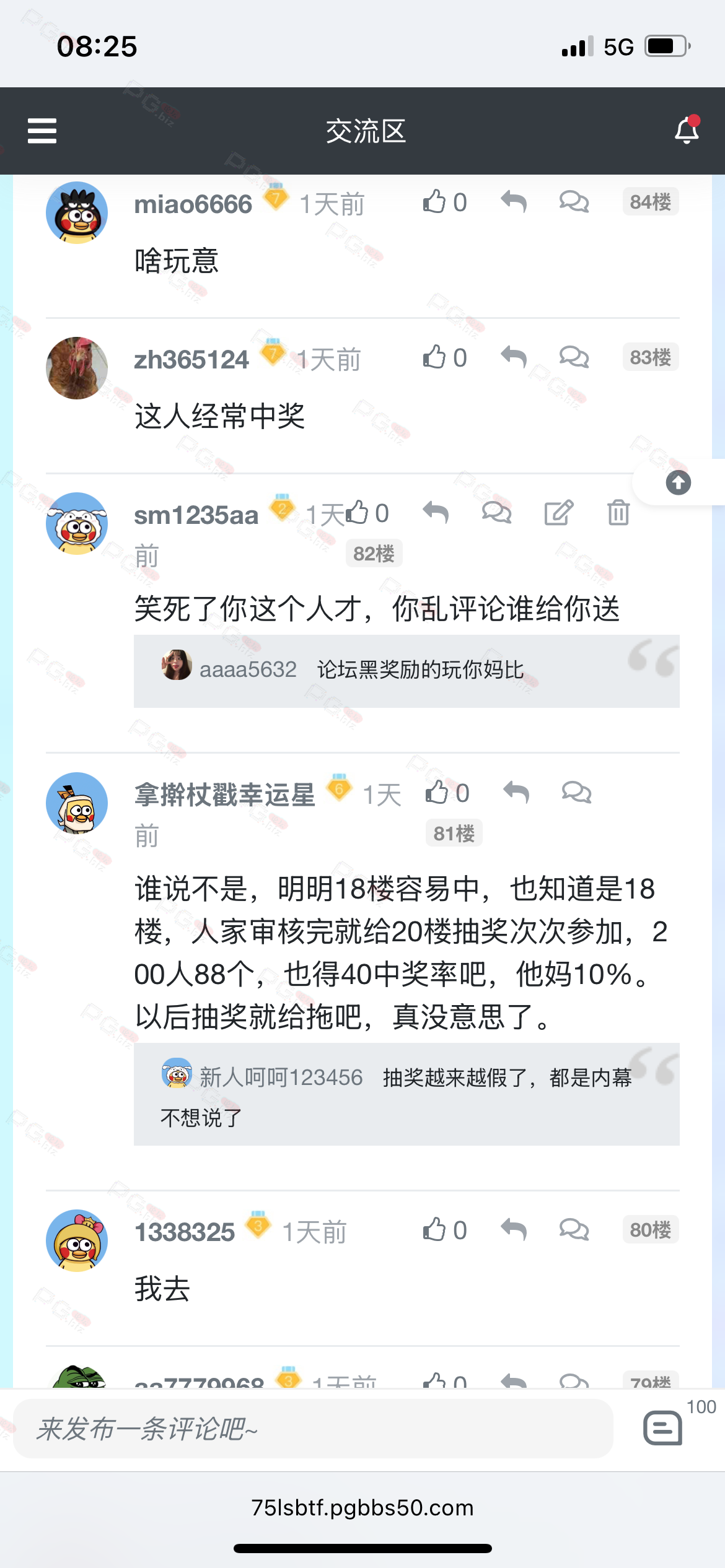Reply to sm1235aa's comment
Screen dimensions: 725x1568
(x=436, y=513)
